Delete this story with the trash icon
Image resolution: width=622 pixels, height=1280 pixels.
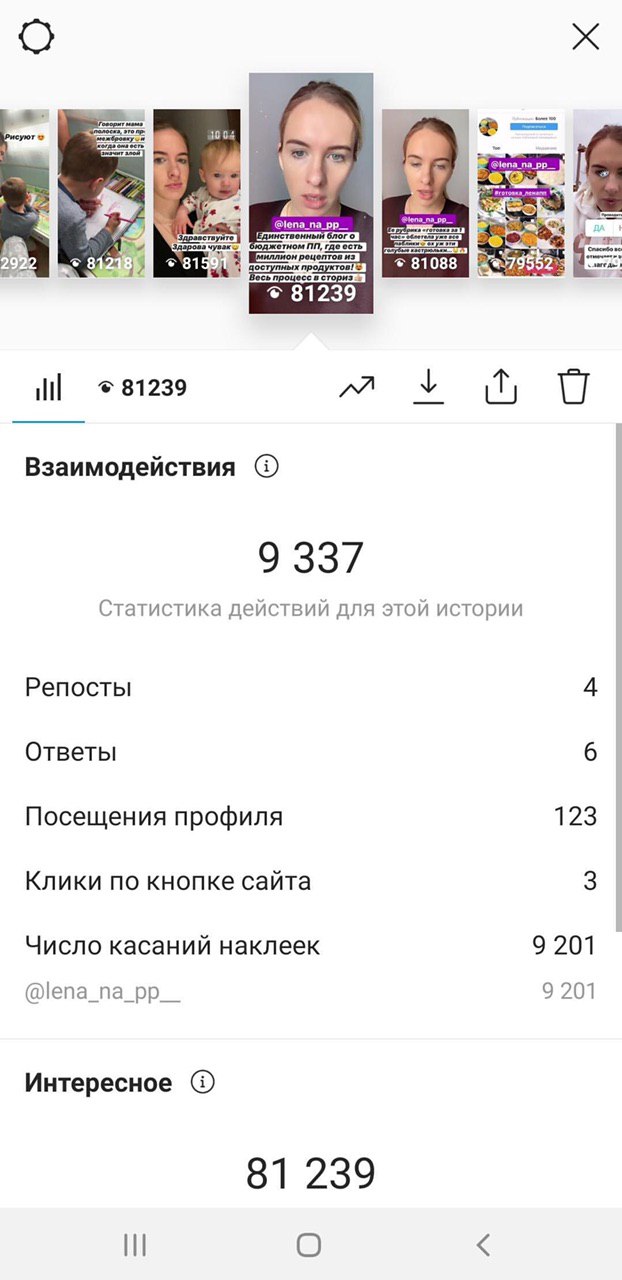point(574,387)
